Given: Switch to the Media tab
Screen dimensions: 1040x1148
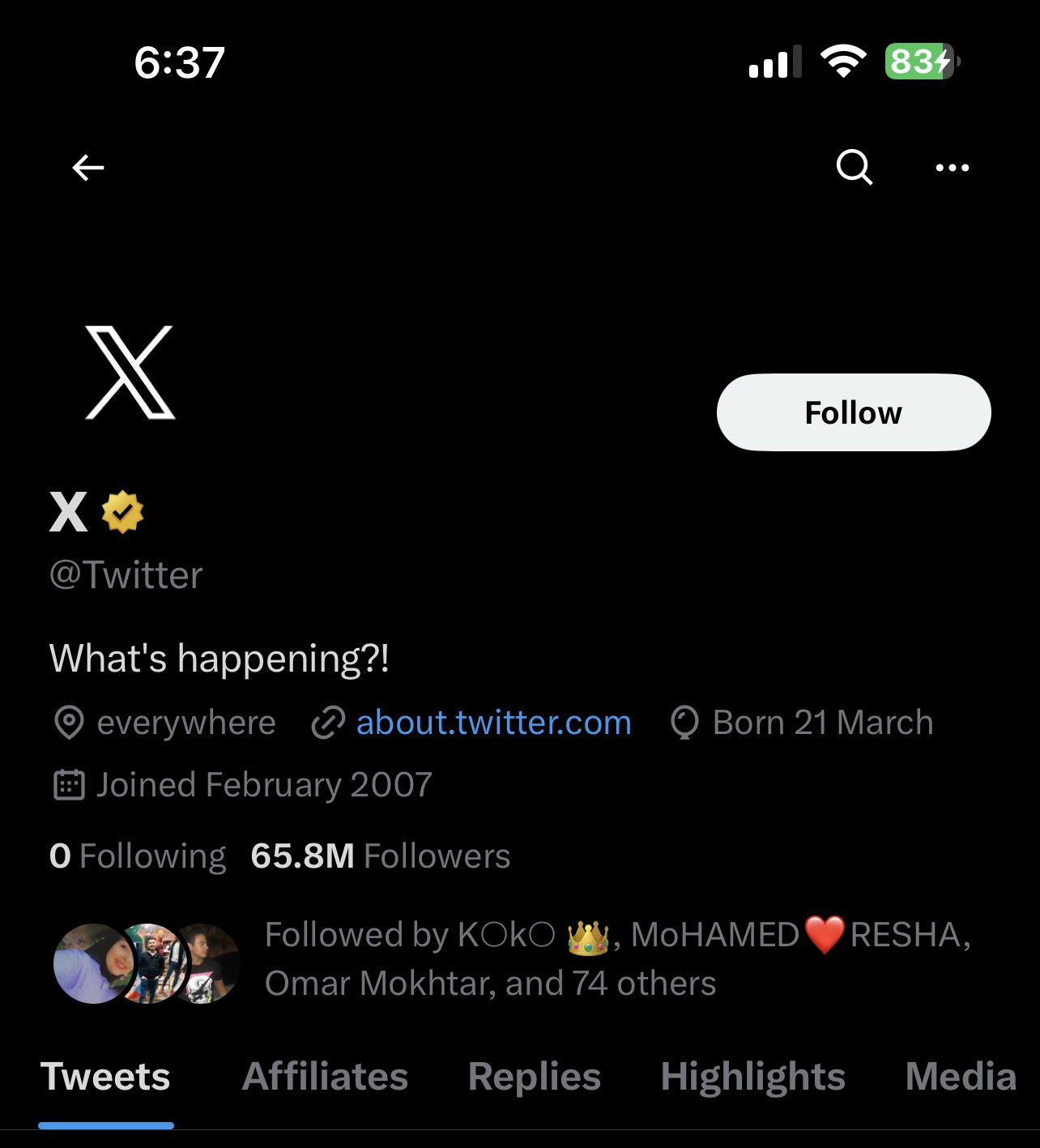Looking at the screenshot, I should tap(960, 1078).
